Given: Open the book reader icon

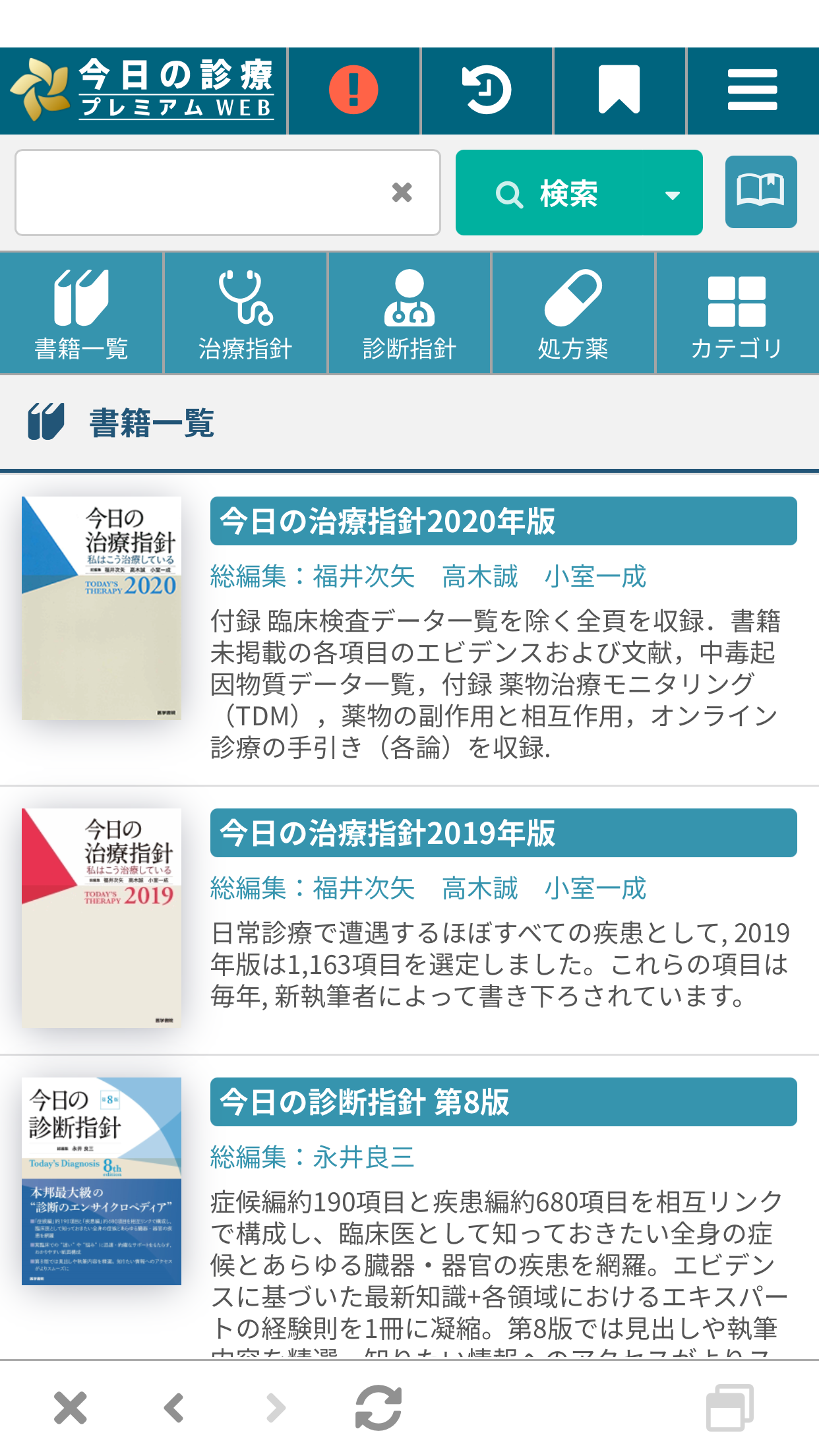Looking at the screenshot, I should click(x=760, y=192).
